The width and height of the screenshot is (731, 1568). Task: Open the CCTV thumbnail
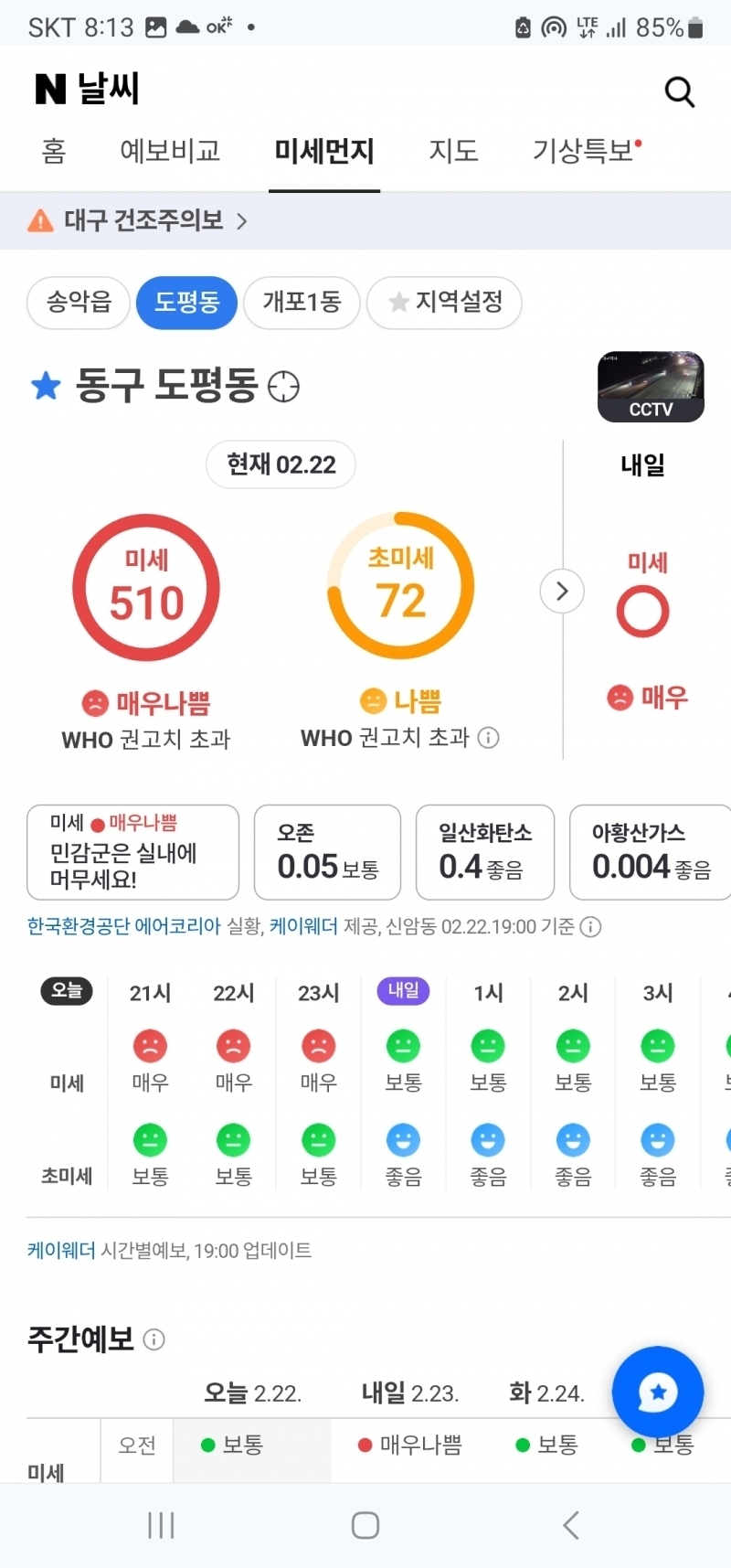pos(651,387)
